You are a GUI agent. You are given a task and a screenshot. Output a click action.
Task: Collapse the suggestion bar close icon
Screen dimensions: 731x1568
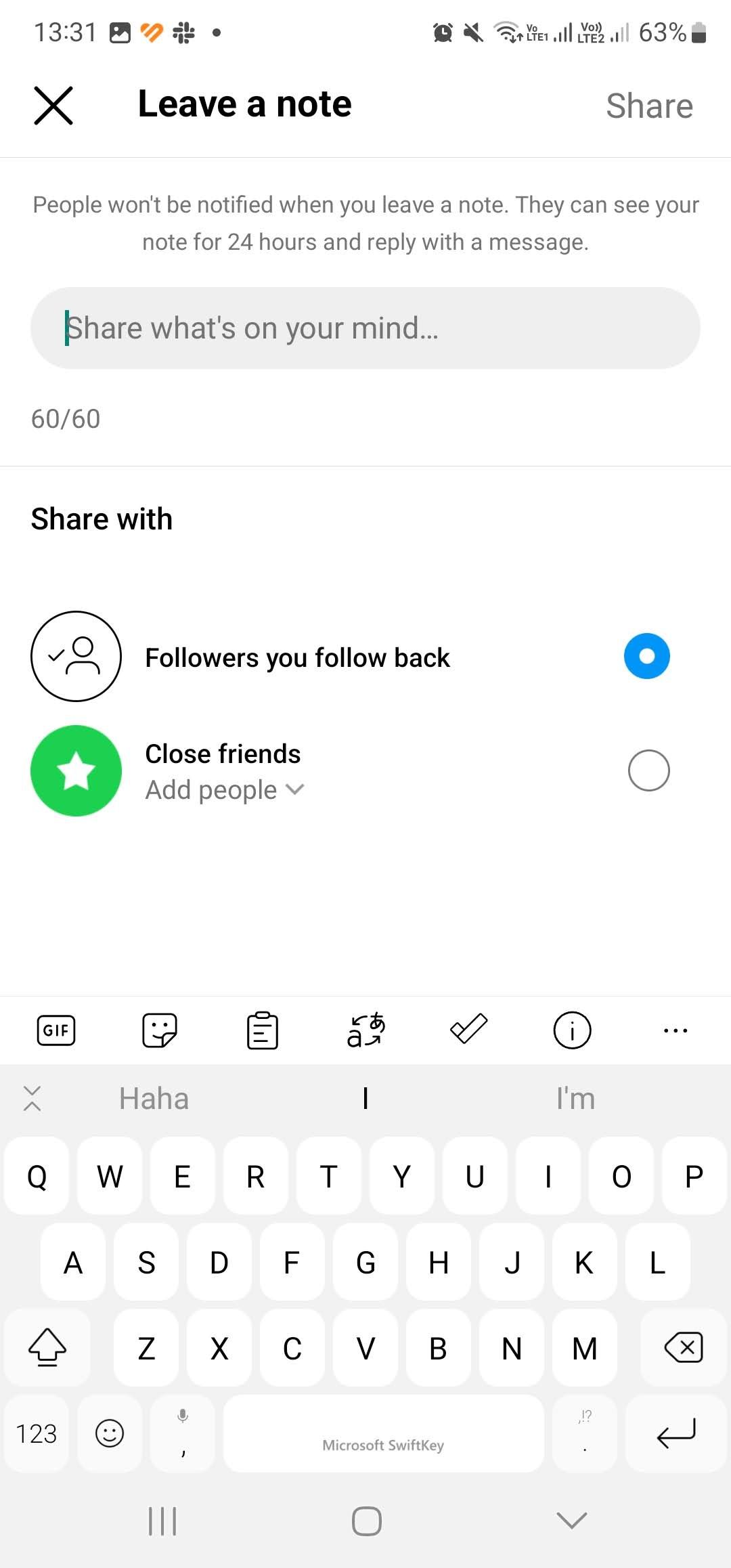[32, 1098]
